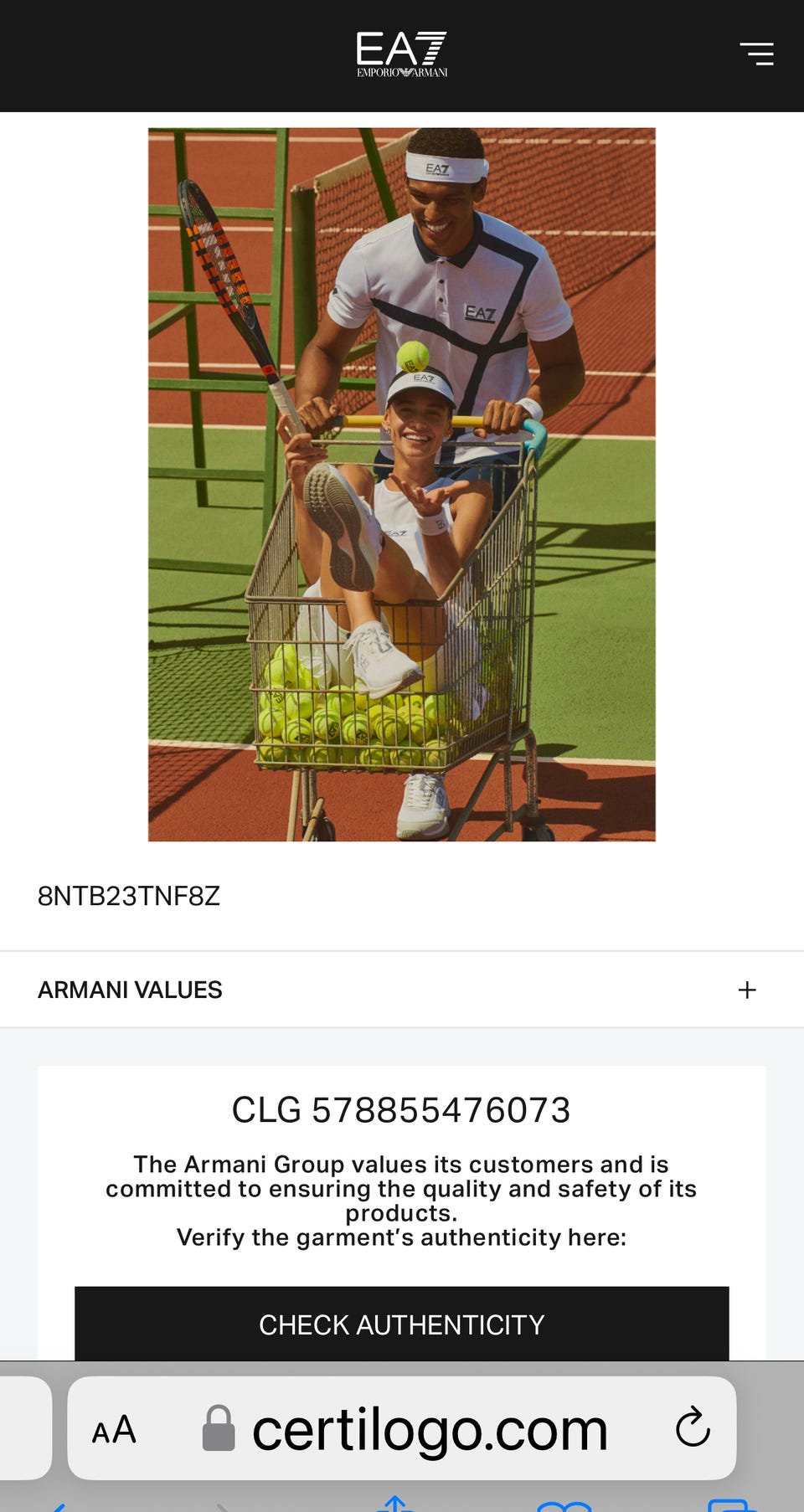The image size is (804, 1512).
Task: Tap the plus sign next to ARMANI VALUES
Action: [x=746, y=989]
